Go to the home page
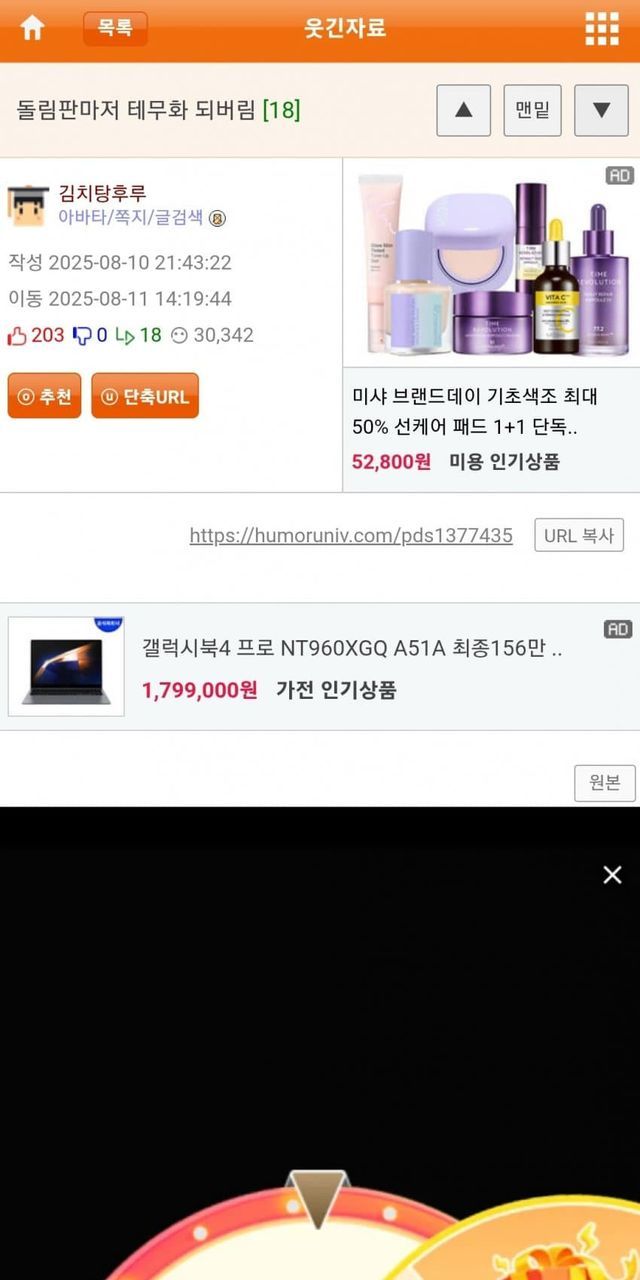 pyautogui.click(x=32, y=28)
